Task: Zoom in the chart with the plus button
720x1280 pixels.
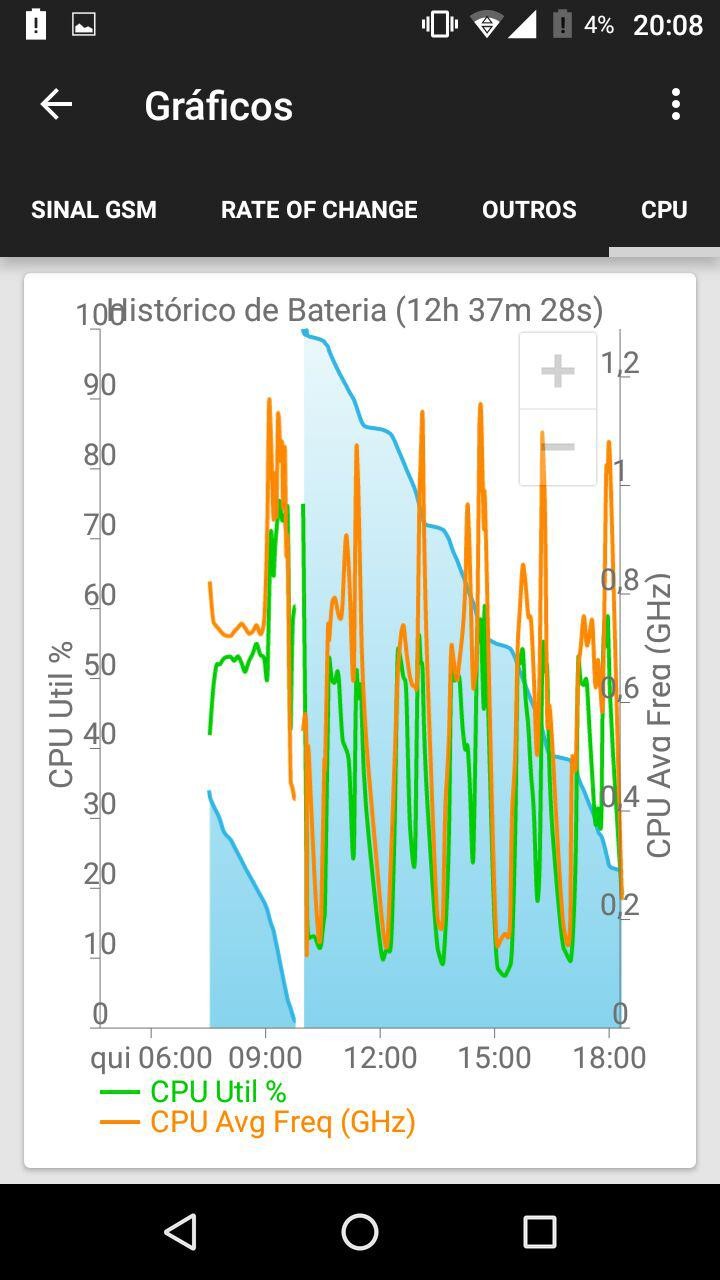Action: click(x=558, y=371)
